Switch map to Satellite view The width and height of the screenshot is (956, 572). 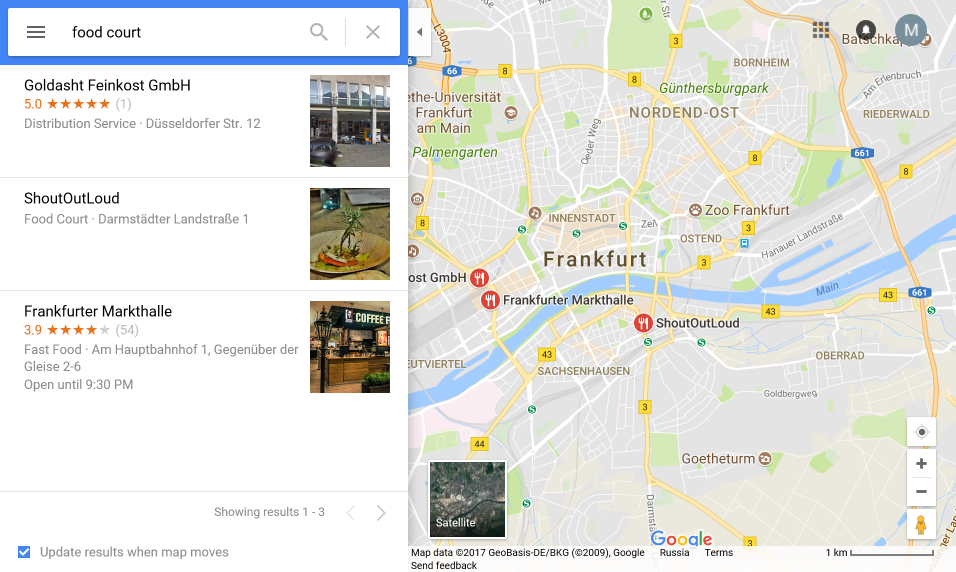(x=467, y=499)
